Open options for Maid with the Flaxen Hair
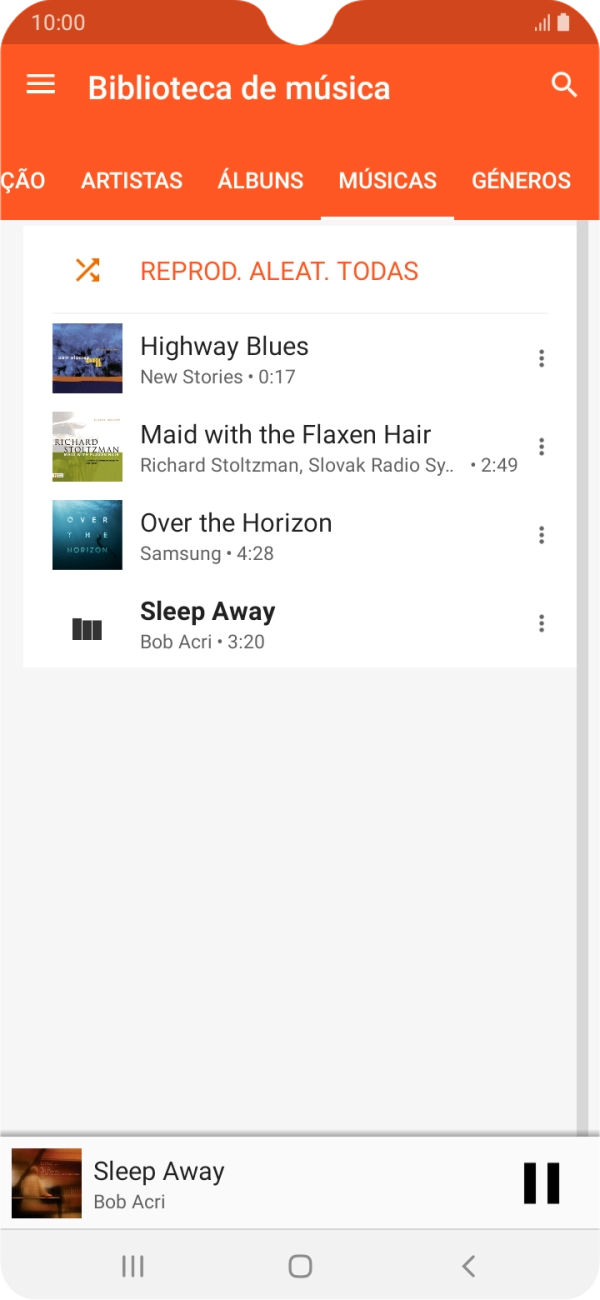 point(541,447)
